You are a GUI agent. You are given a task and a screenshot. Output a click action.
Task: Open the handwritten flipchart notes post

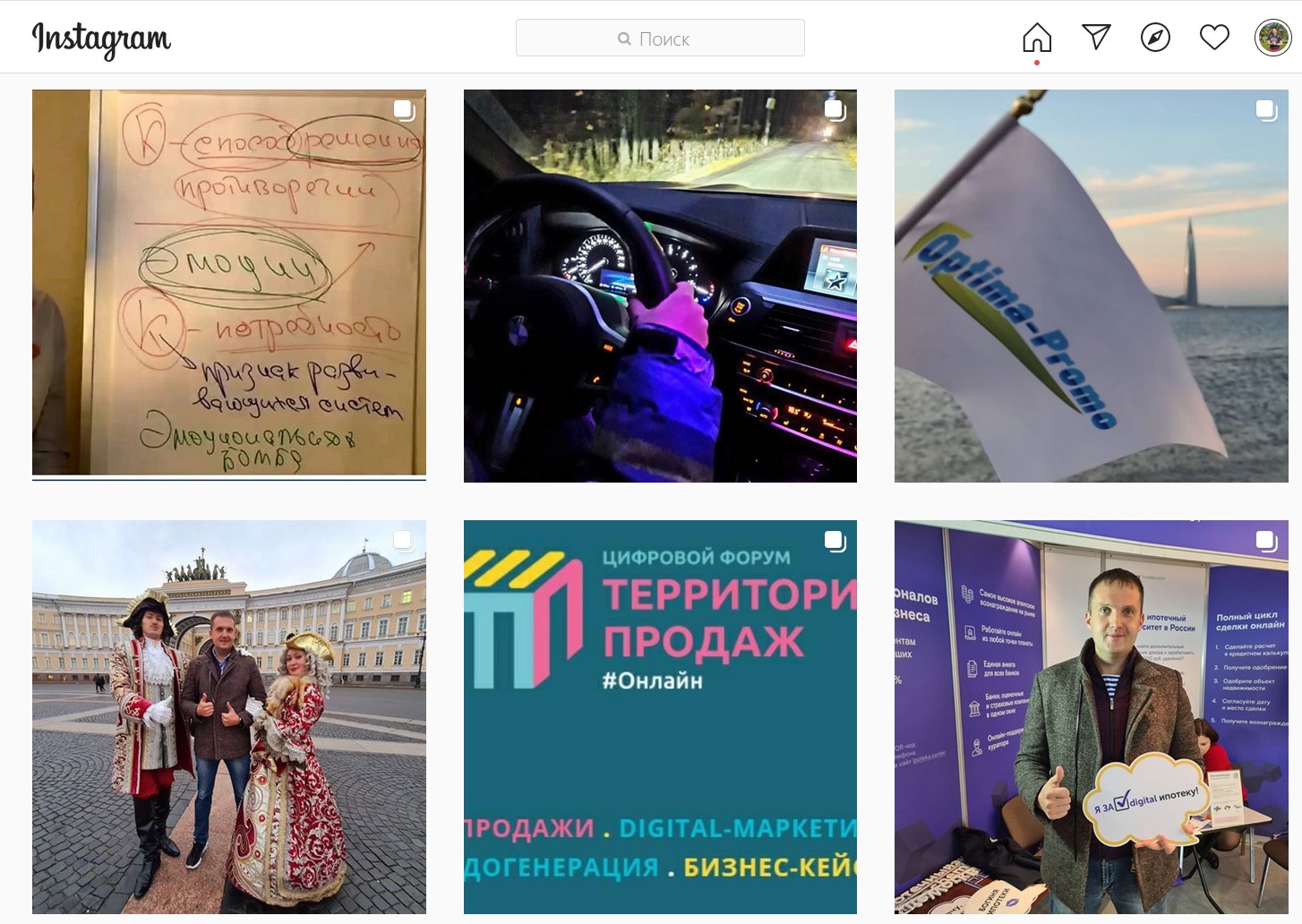(x=229, y=285)
